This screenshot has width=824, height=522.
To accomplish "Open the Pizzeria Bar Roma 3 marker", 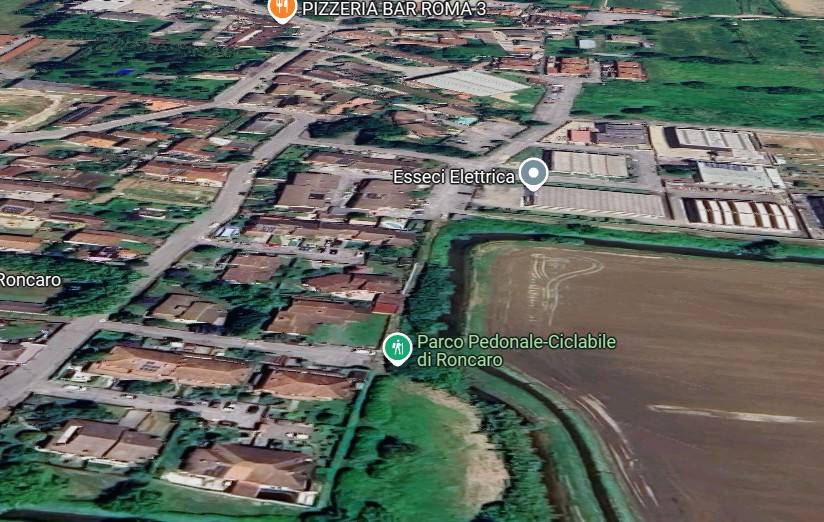I will 283,9.
